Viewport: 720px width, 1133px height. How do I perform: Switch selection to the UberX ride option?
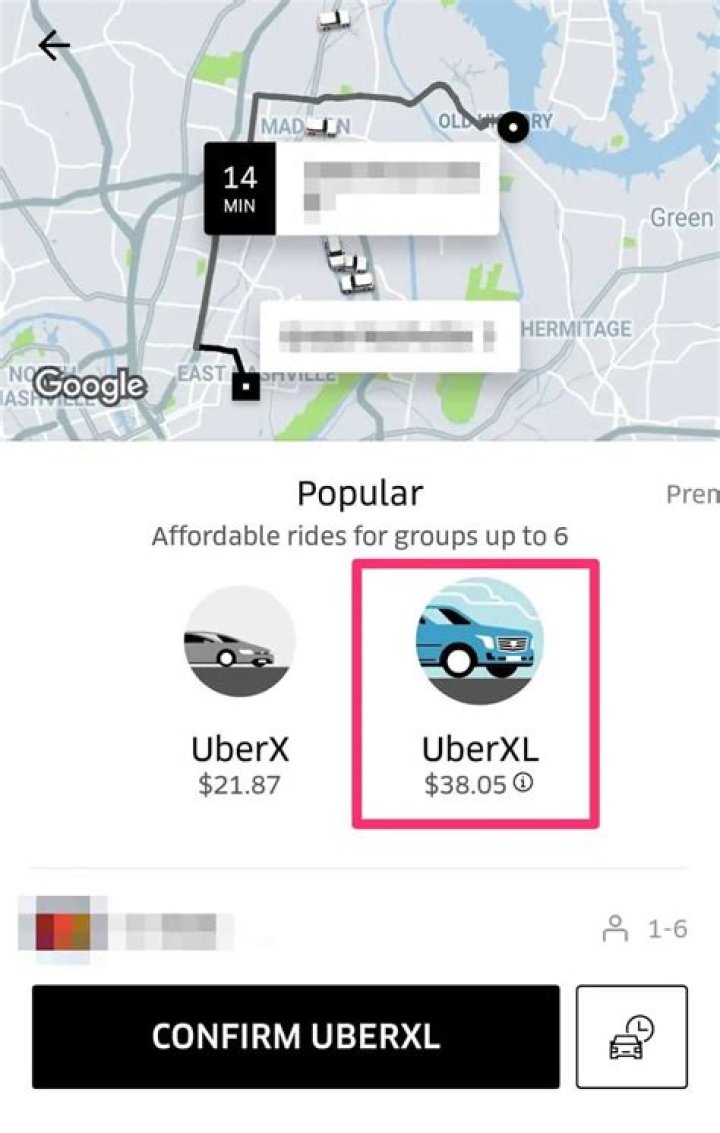click(240, 692)
